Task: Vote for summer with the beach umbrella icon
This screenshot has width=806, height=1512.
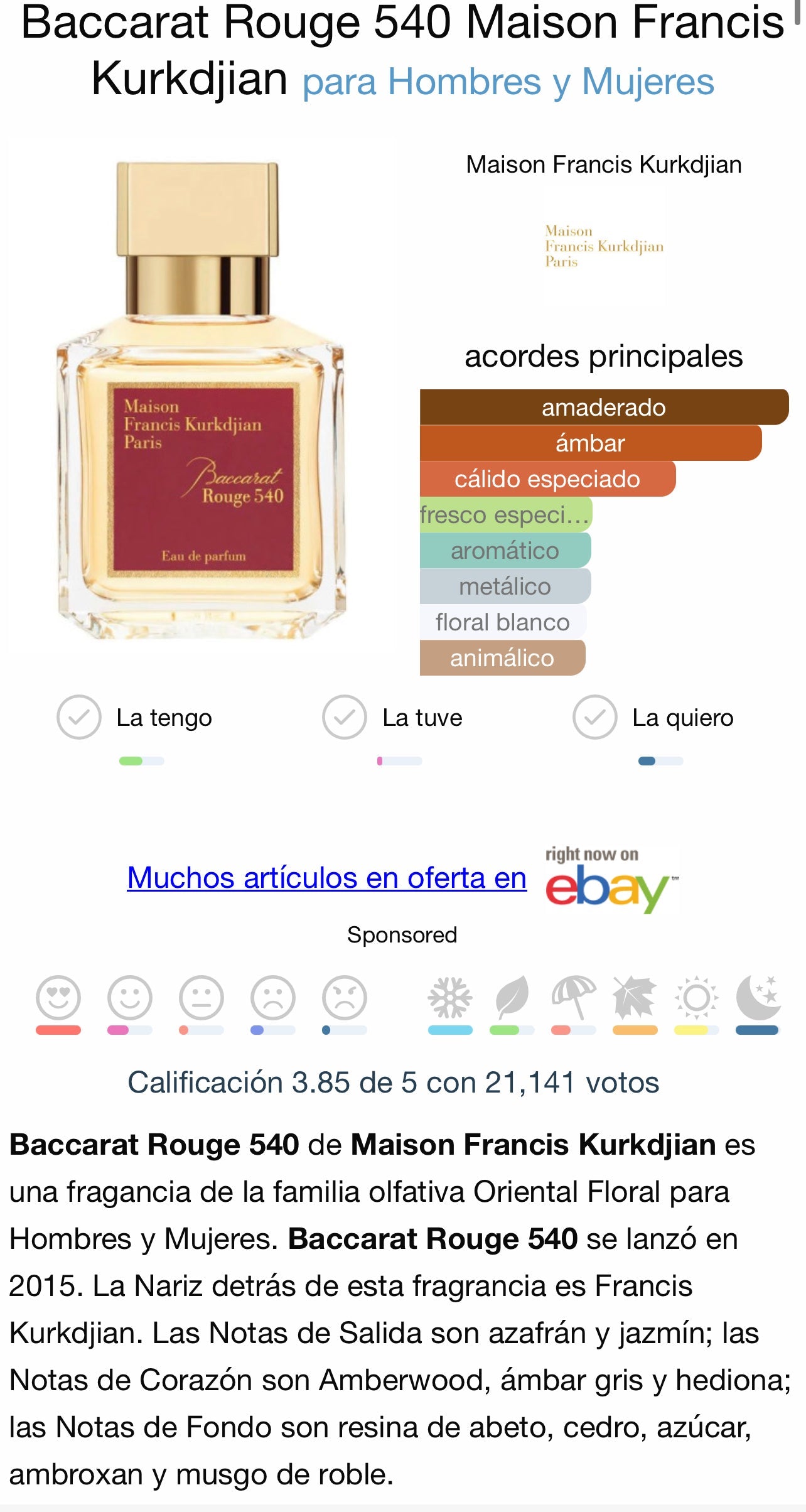Action: point(573,997)
